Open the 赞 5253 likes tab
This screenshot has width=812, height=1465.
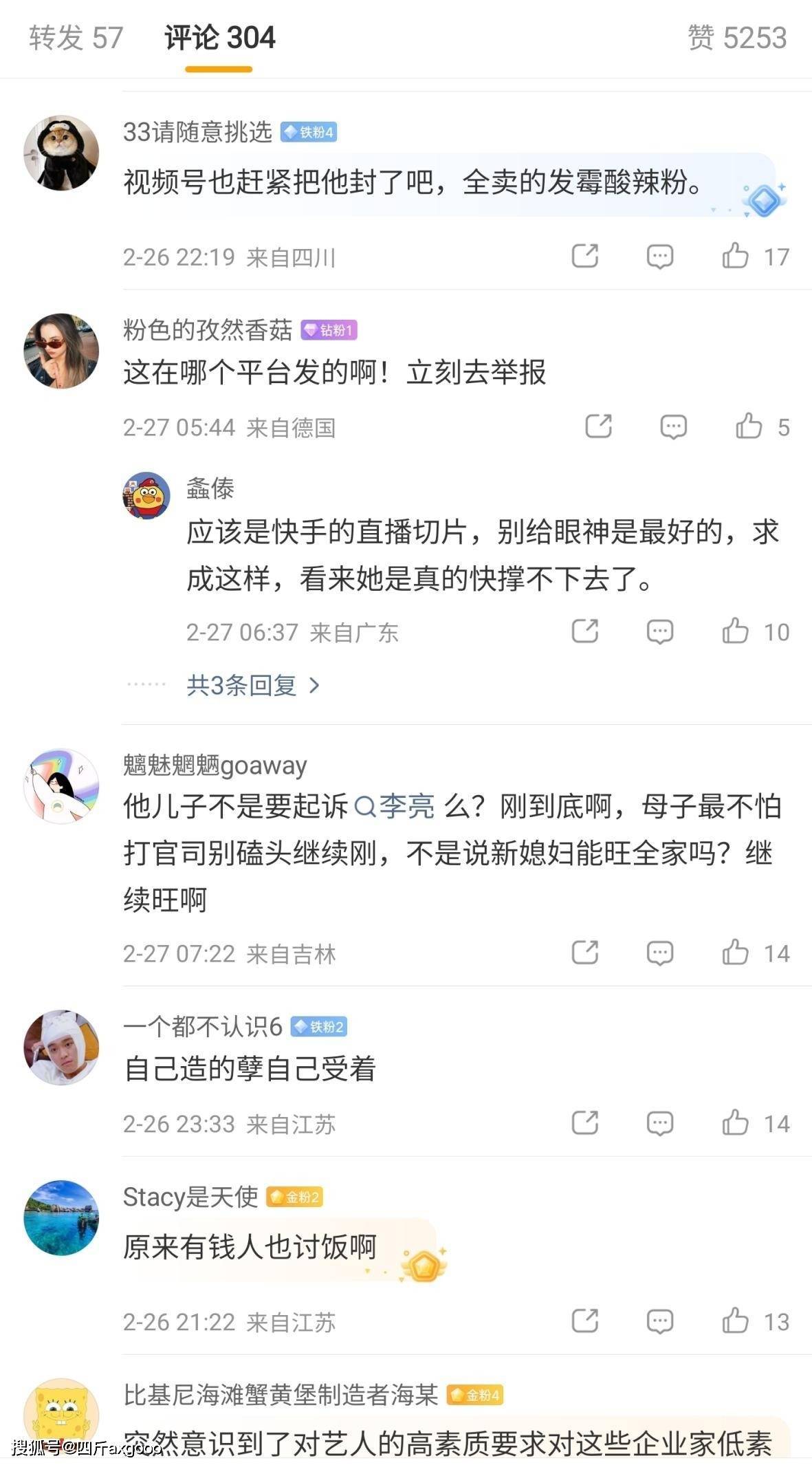[737, 38]
